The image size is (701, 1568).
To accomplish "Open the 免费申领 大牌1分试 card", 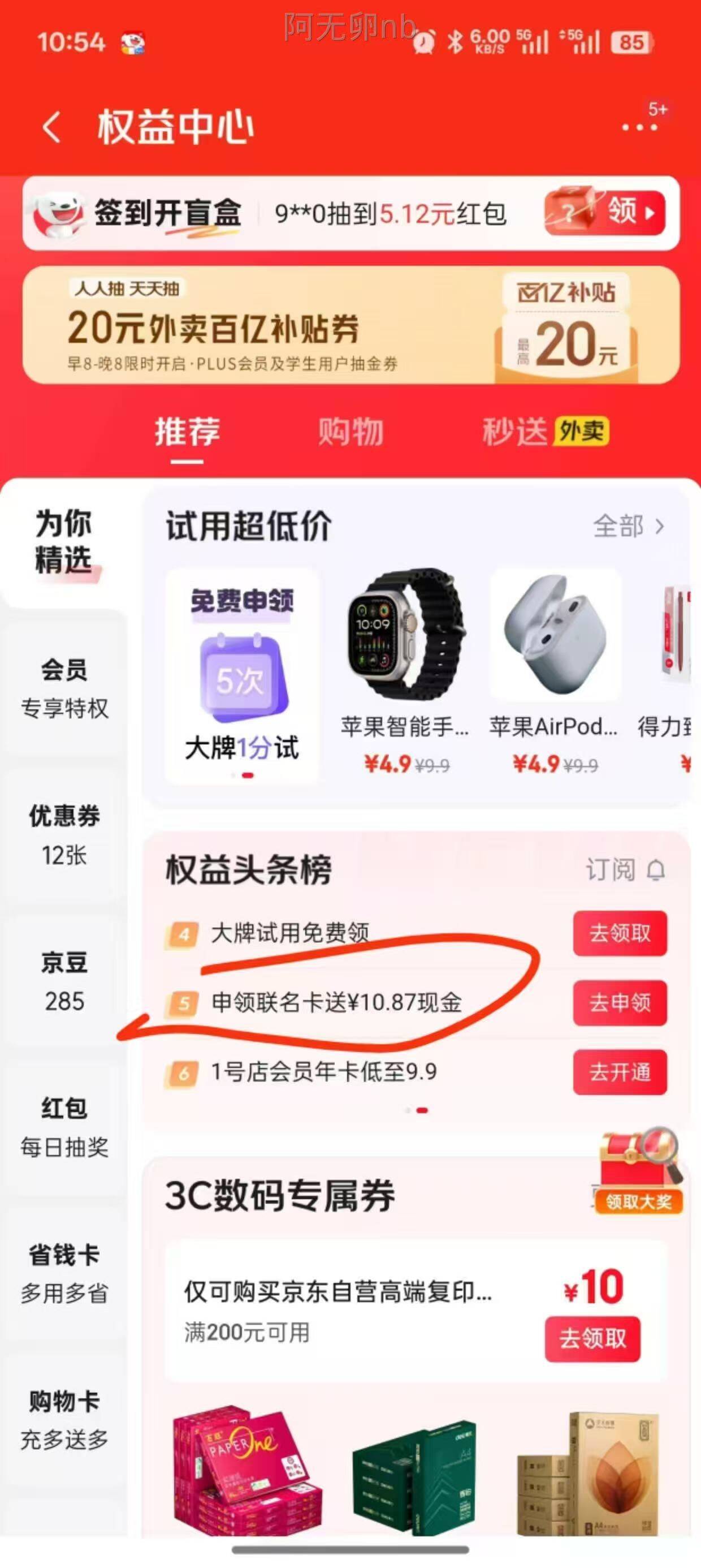I will (241, 675).
